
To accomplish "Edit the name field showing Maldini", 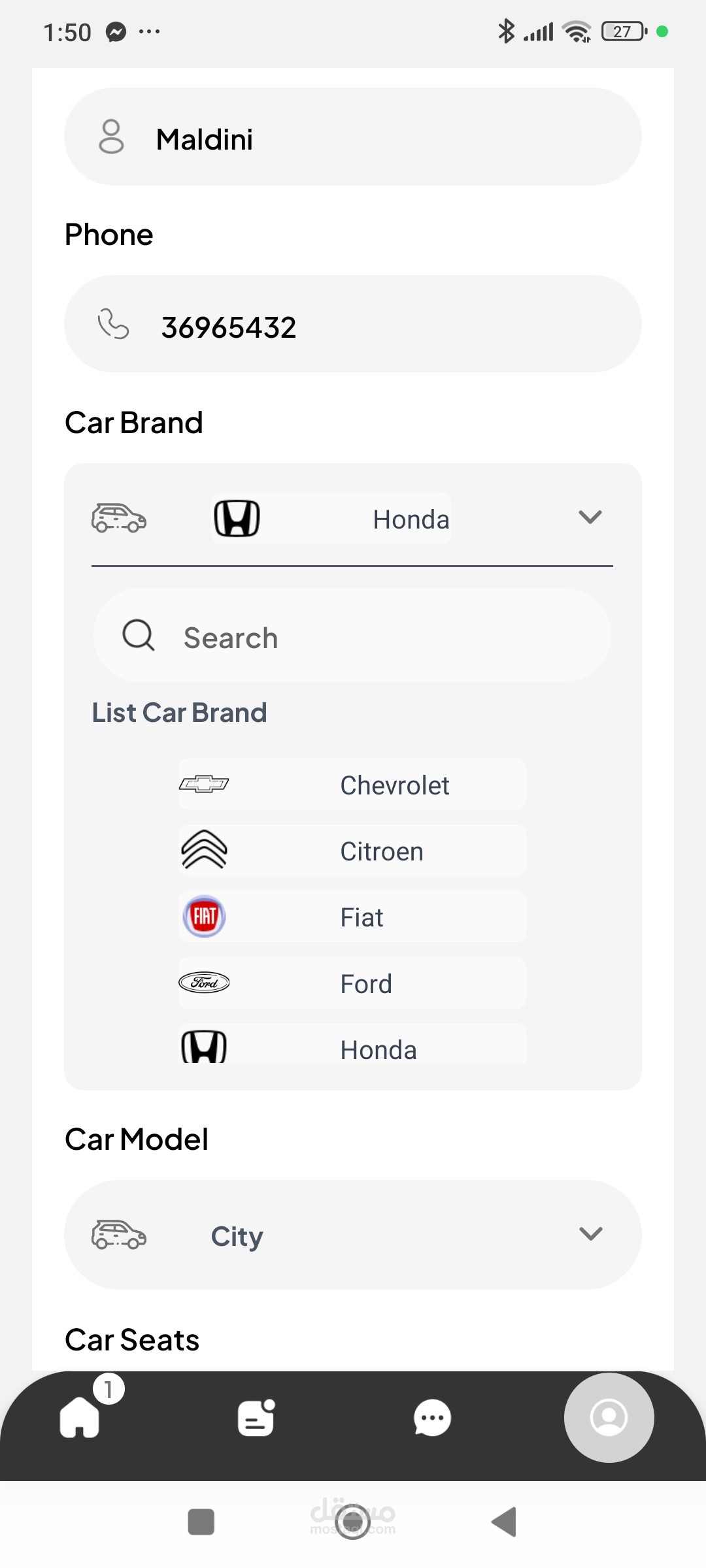I will (x=353, y=137).
